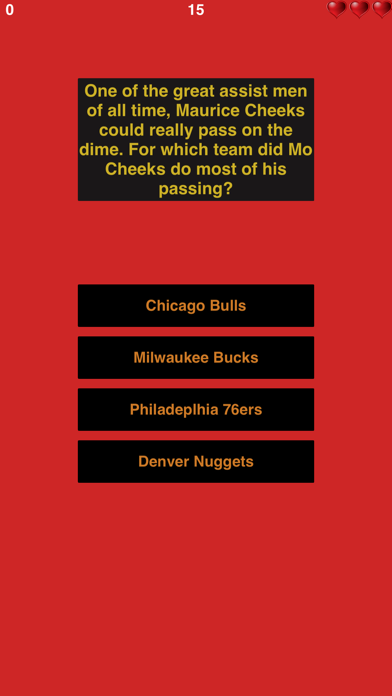Image resolution: width=392 pixels, height=696 pixels.
Task: Answer with Denver Nuggets
Action: tap(196, 461)
